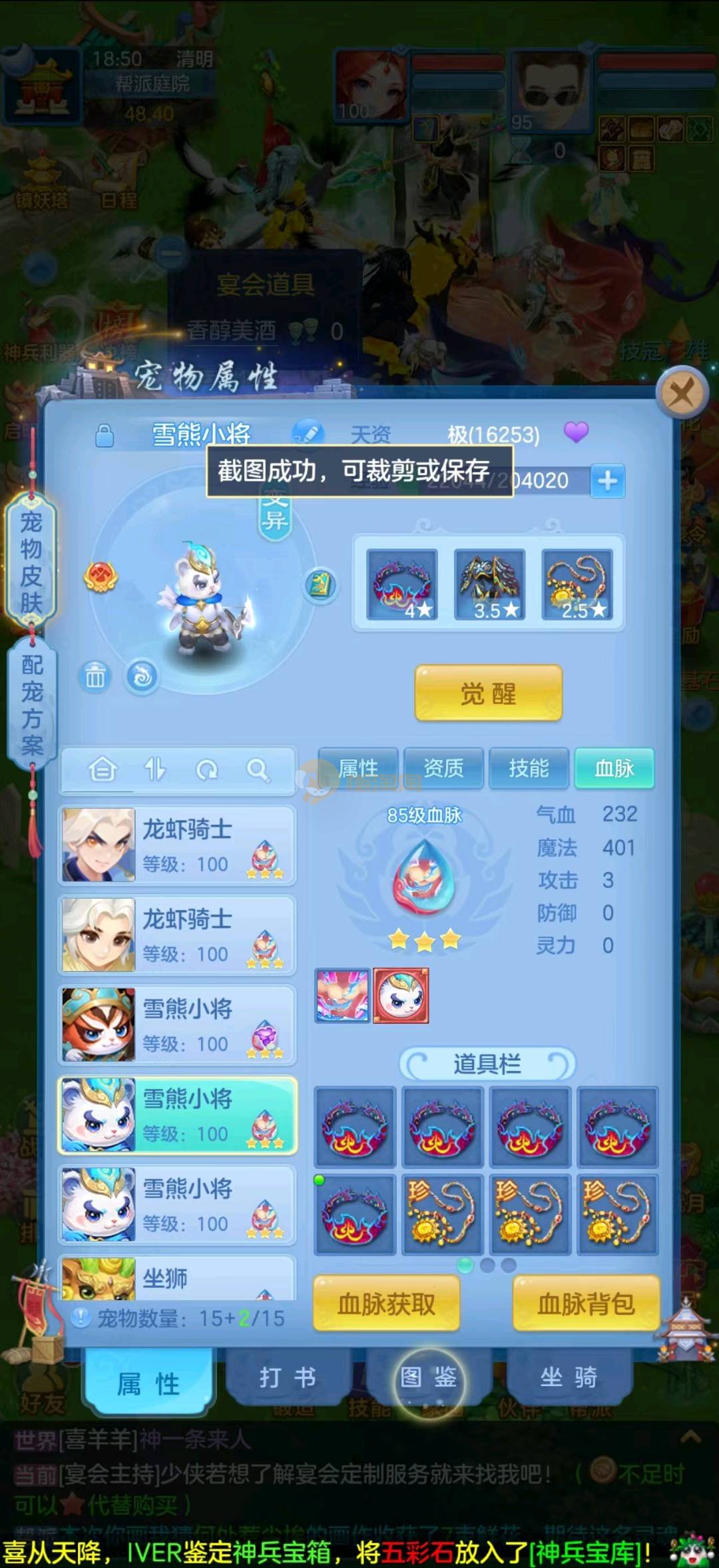Viewport: 719px width, 1568px height.
Task: Switch to the 属性 tab beside 资质
Action: click(358, 768)
